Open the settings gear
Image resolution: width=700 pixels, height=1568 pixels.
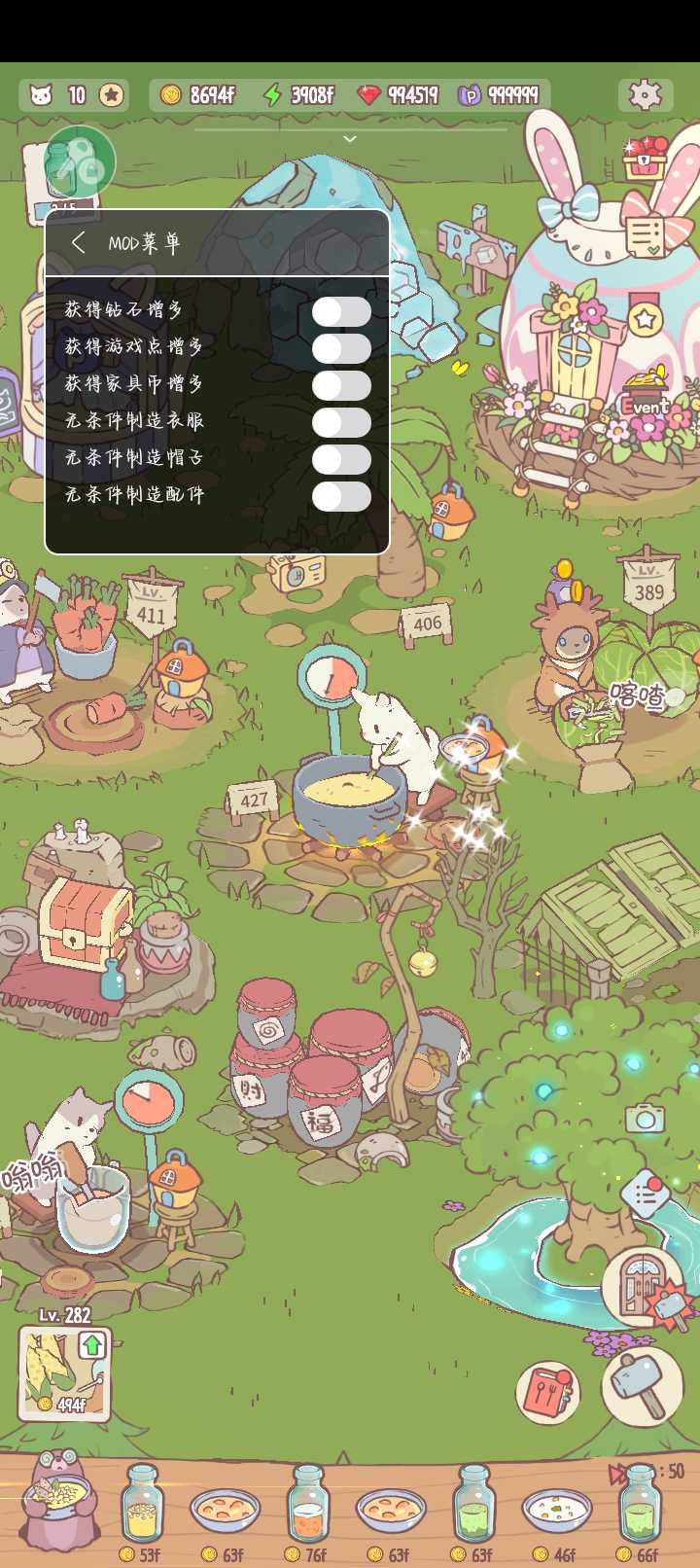pos(645,94)
